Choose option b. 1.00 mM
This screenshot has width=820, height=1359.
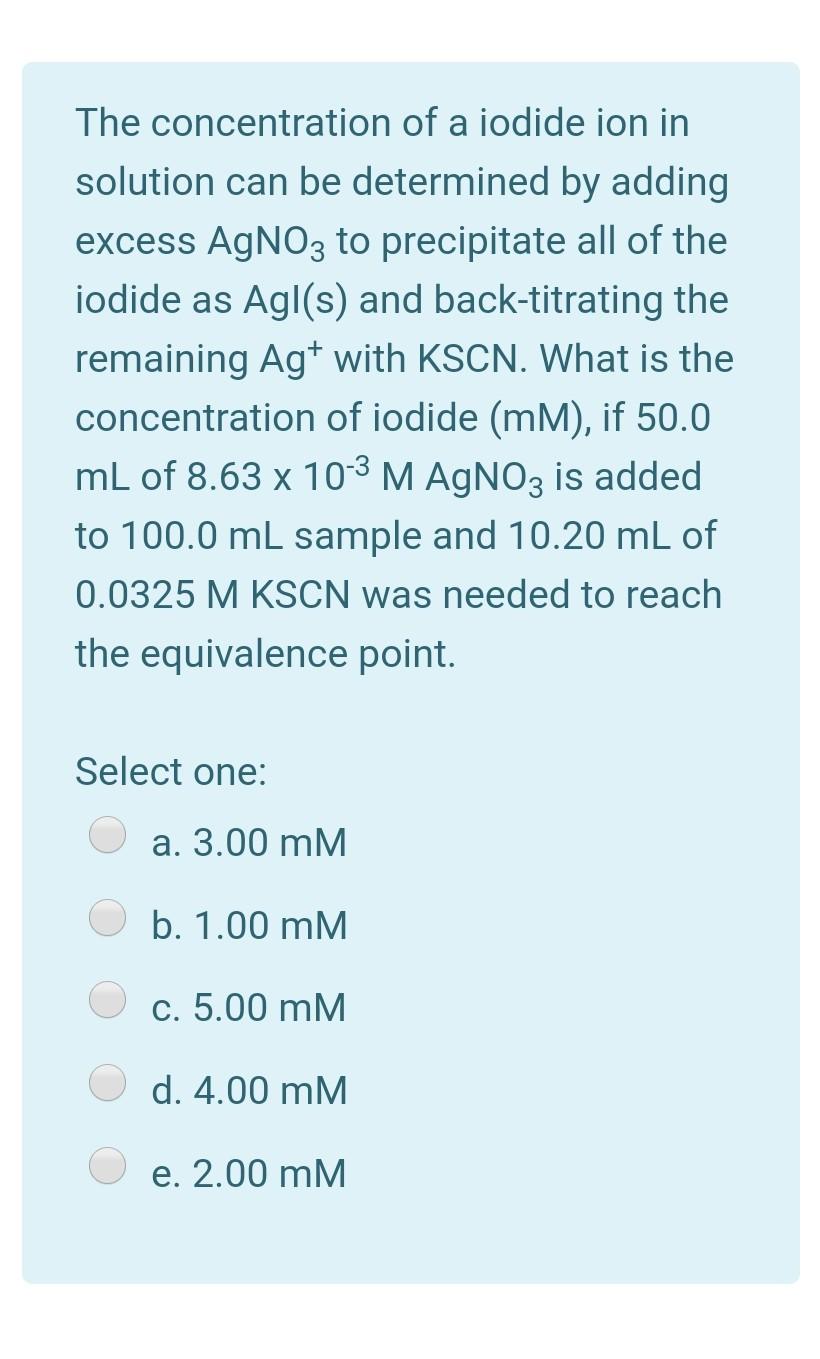tap(107, 917)
